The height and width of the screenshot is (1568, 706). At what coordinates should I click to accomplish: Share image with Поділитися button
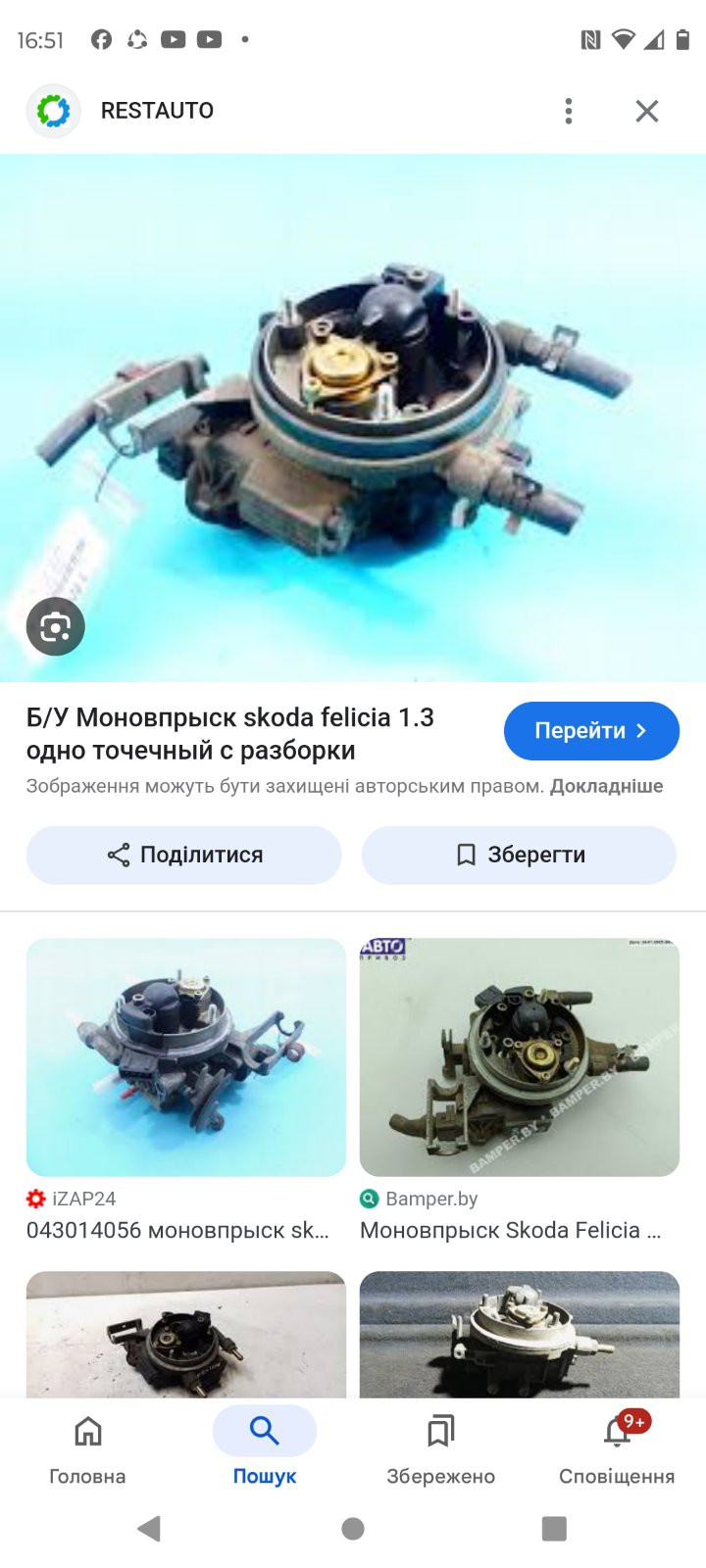184,855
